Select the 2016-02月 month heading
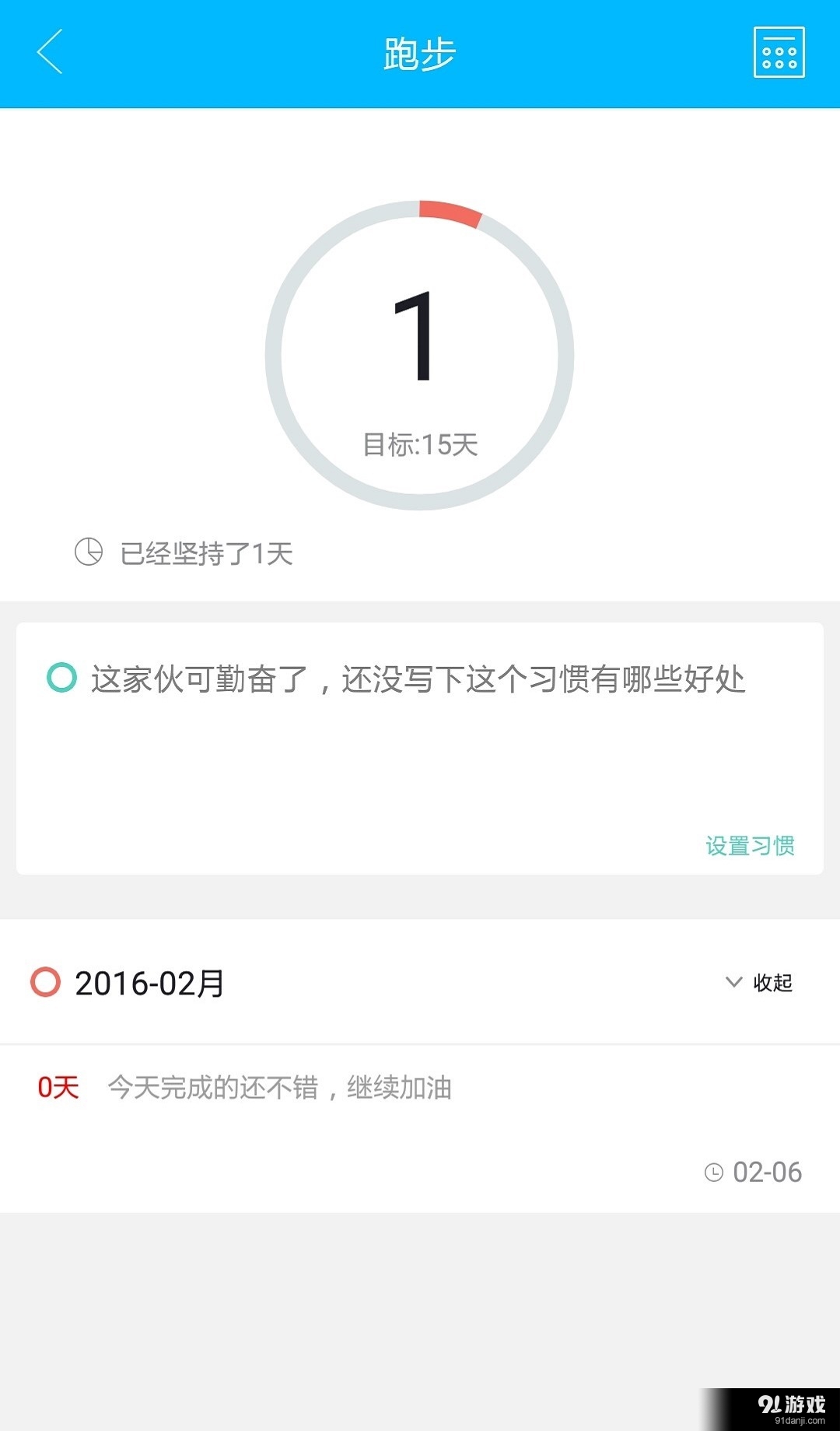The width and height of the screenshot is (840, 1431). pos(148,983)
